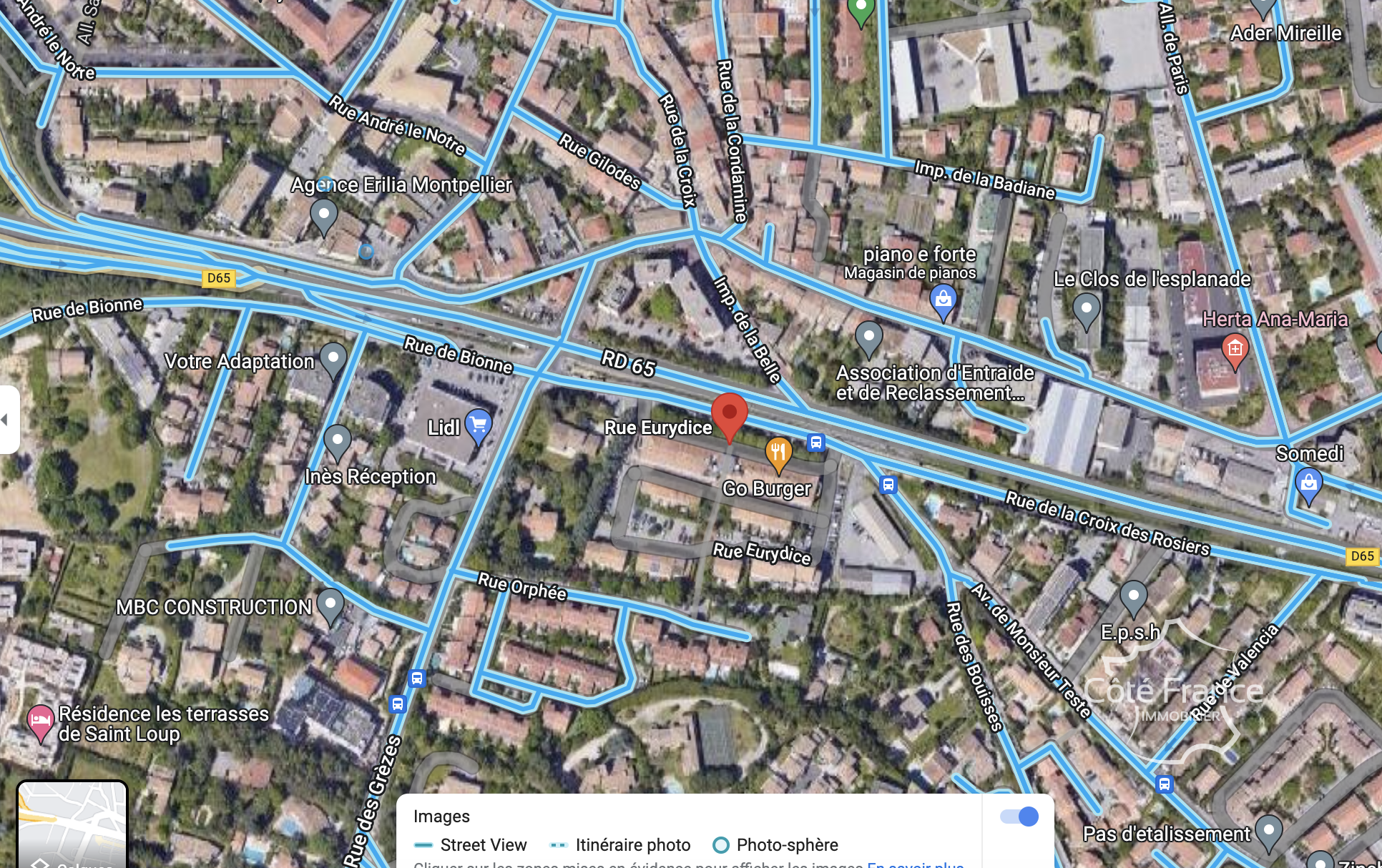
Task: Select the MBC CONSTRUCTION pin
Action: click(x=330, y=605)
